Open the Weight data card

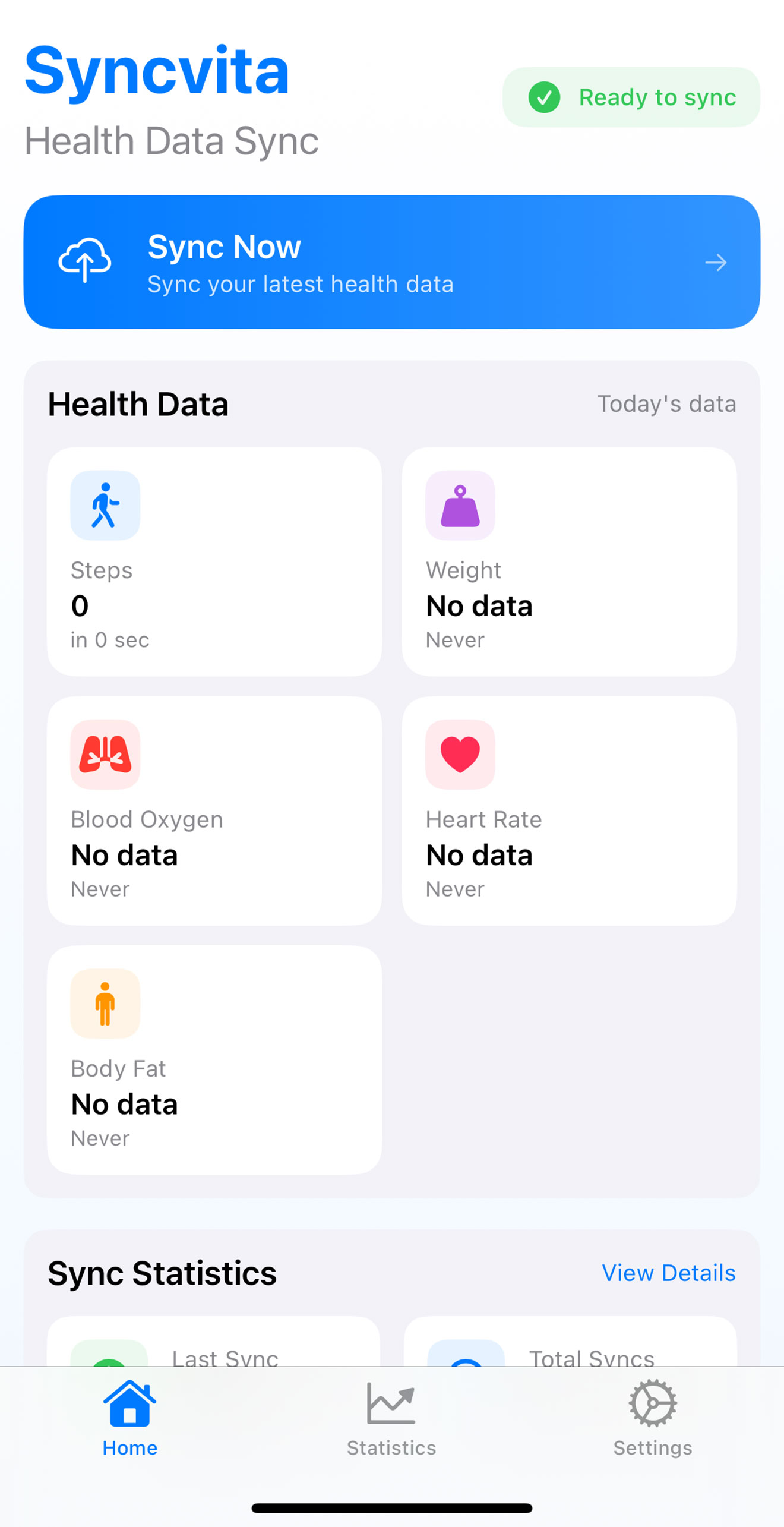click(x=569, y=561)
